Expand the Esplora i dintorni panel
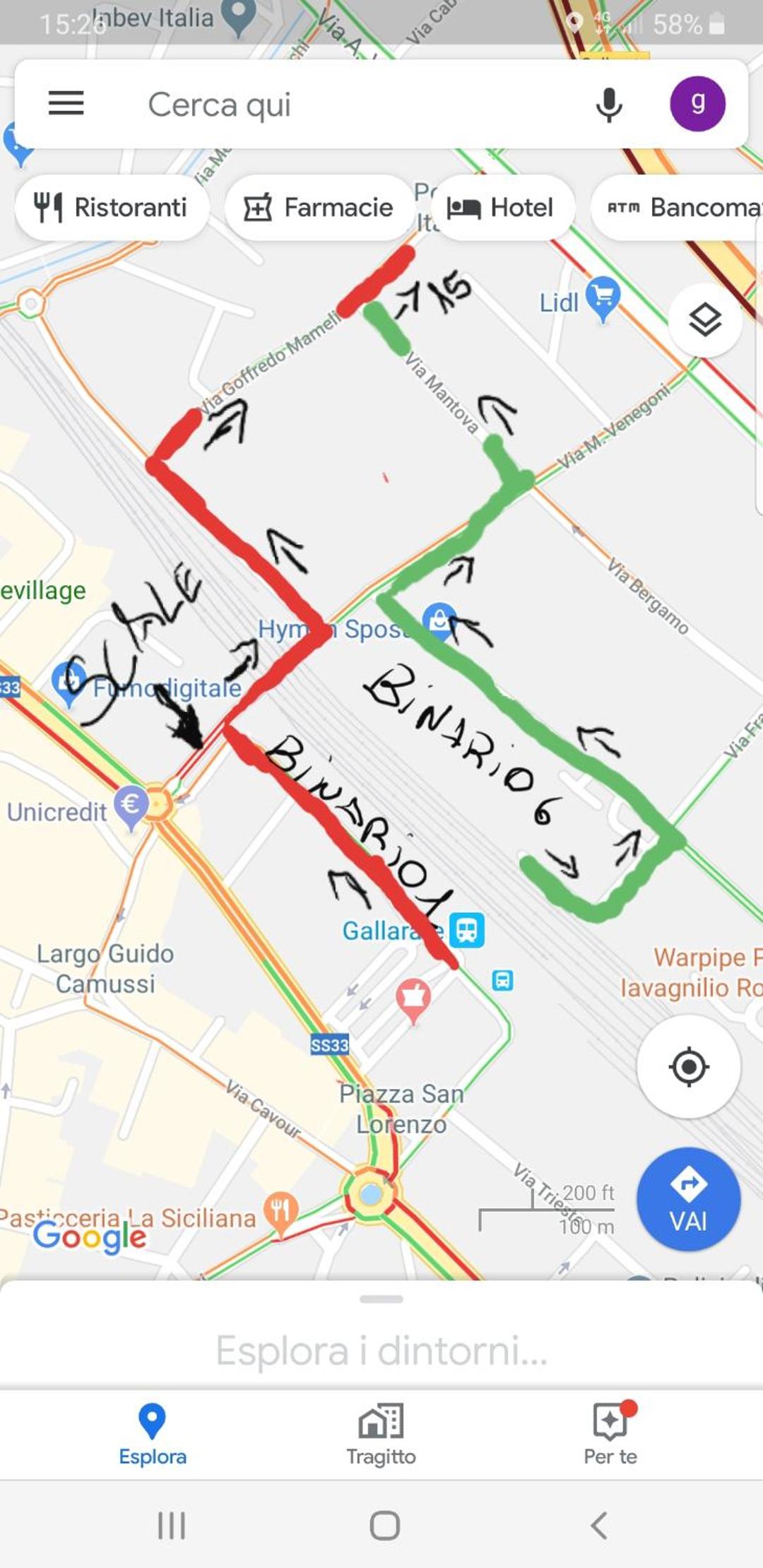The height and width of the screenshot is (1568, 763). pyautogui.click(x=381, y=1336)
